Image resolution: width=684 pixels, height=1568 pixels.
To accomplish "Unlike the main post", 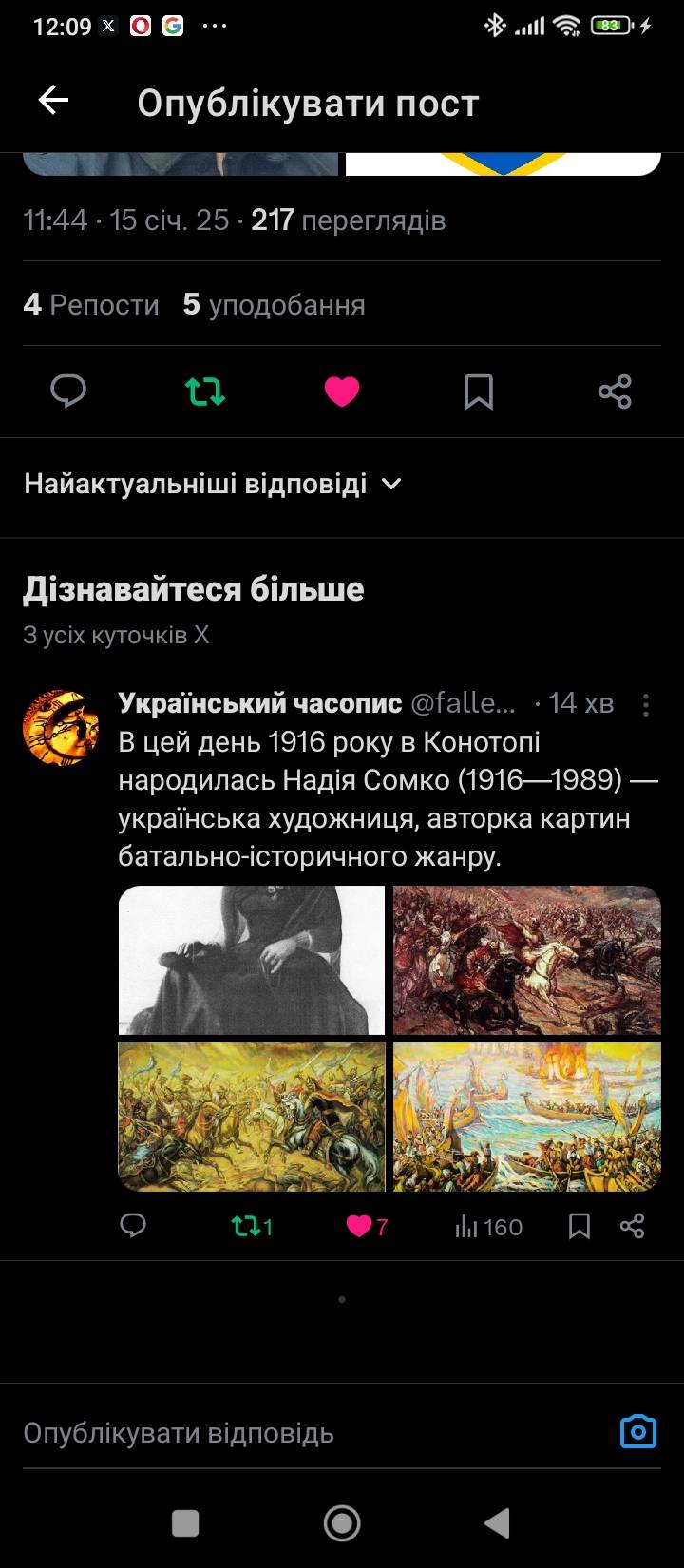I will [342, 392].
